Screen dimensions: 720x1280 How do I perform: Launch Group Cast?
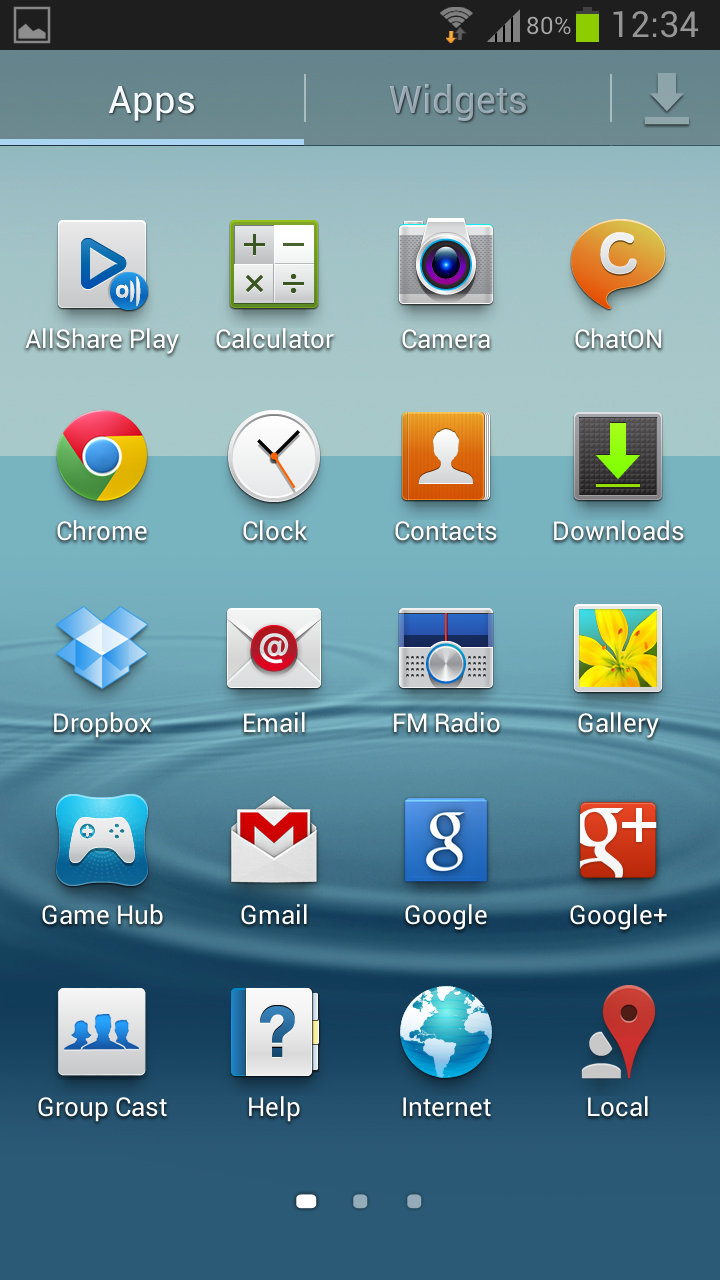coord(102,1033)
